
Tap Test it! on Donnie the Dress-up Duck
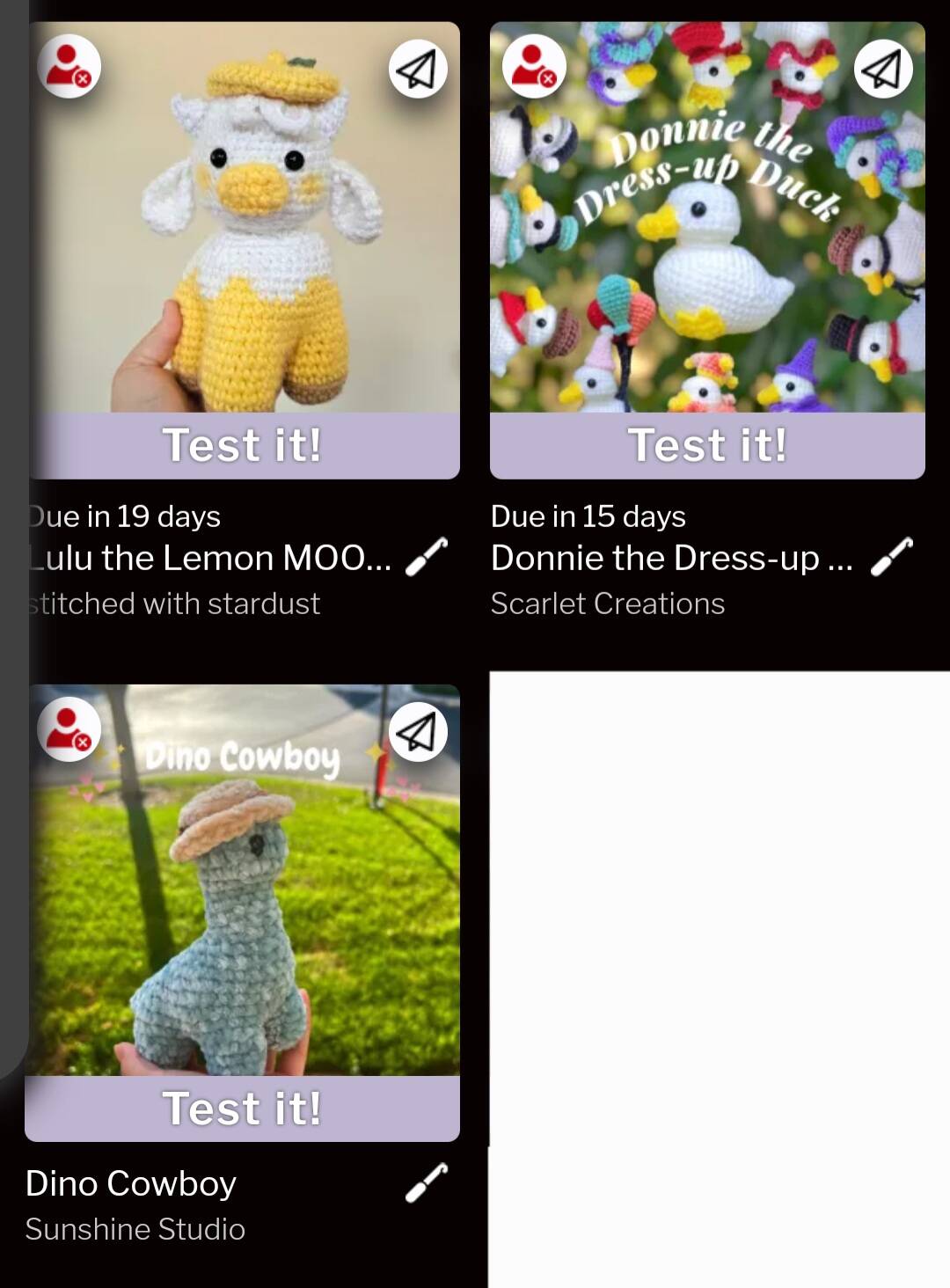707,445
